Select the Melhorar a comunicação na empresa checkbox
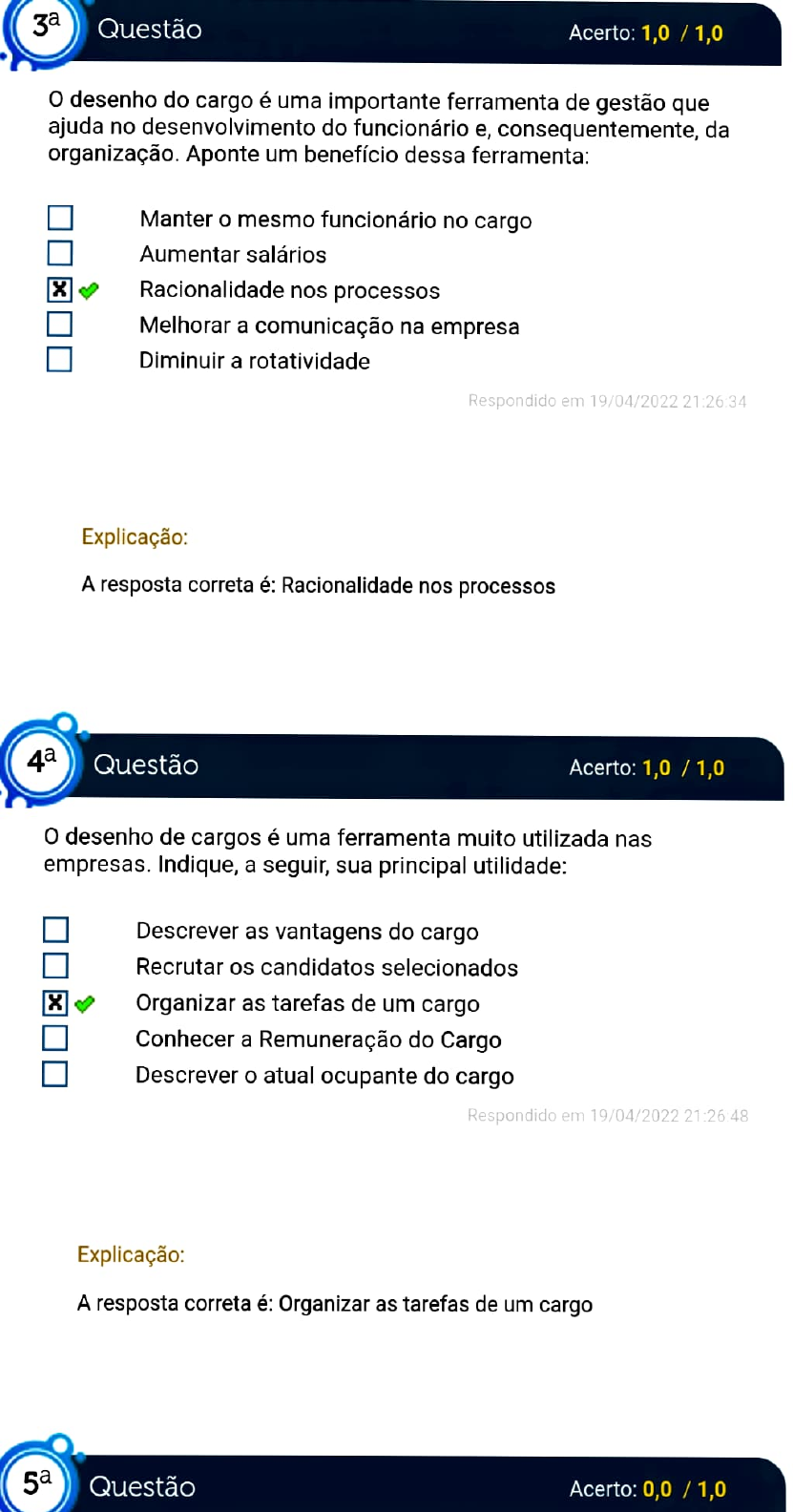This screenshot has width=793, height=1512. tap(59, 325)
